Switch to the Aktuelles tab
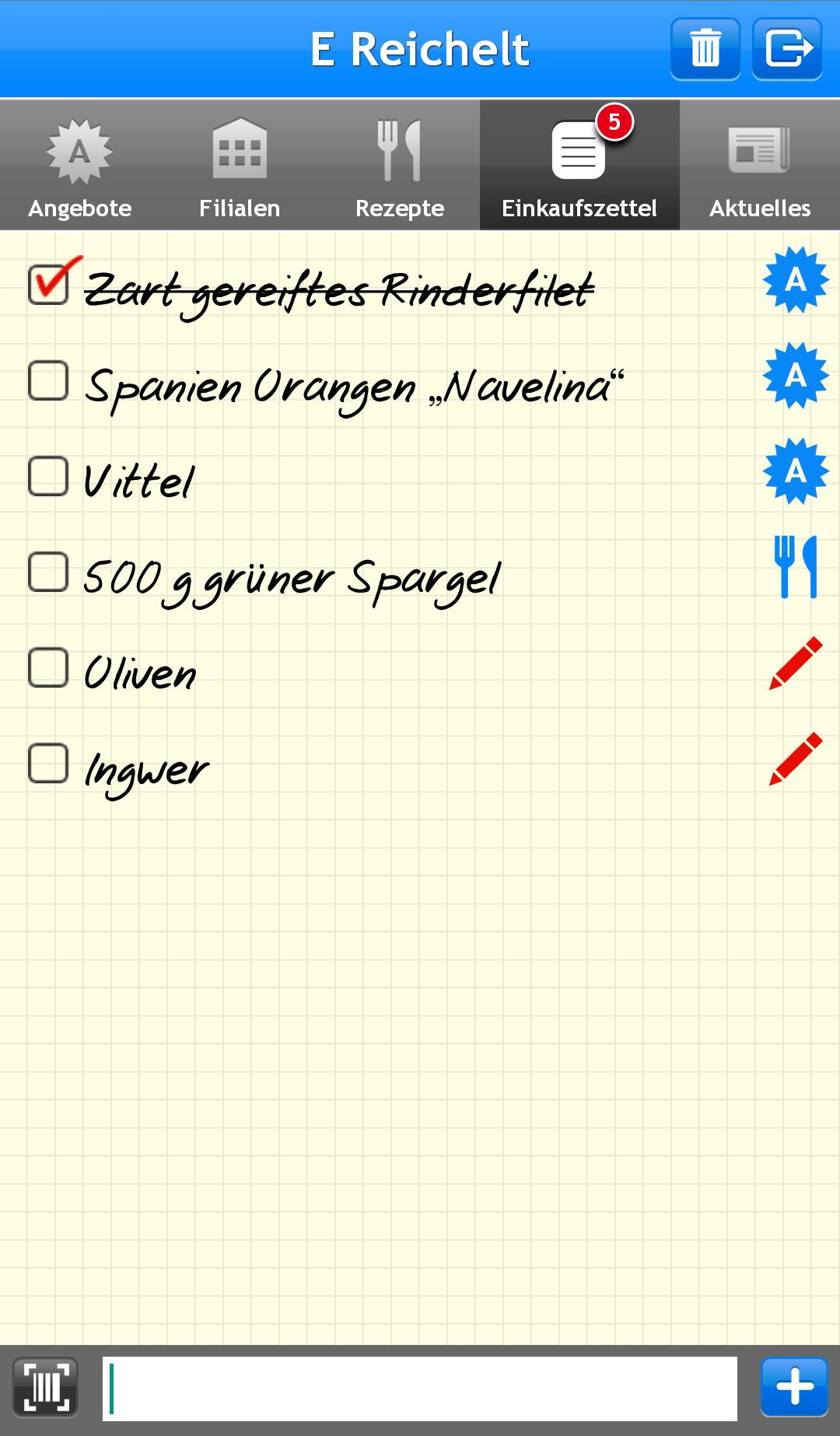Screen dimensions: 840x1436 click(x=760, y=166)
